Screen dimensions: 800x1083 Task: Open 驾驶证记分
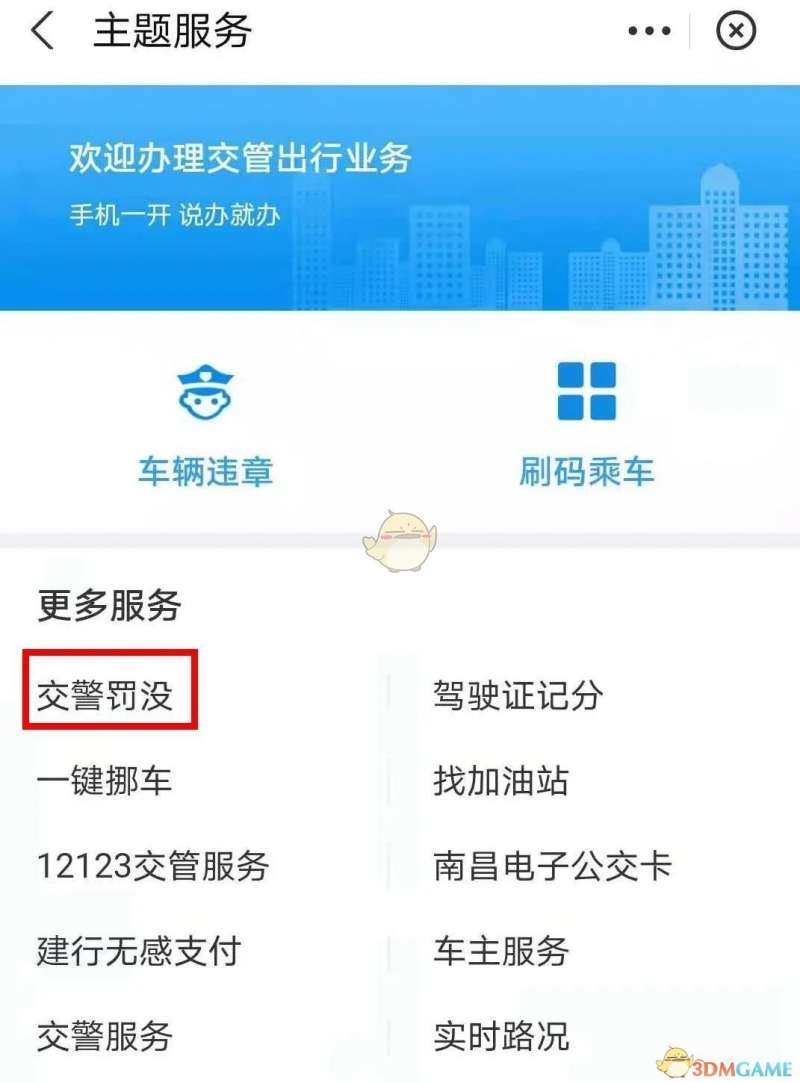coord(517,695)
